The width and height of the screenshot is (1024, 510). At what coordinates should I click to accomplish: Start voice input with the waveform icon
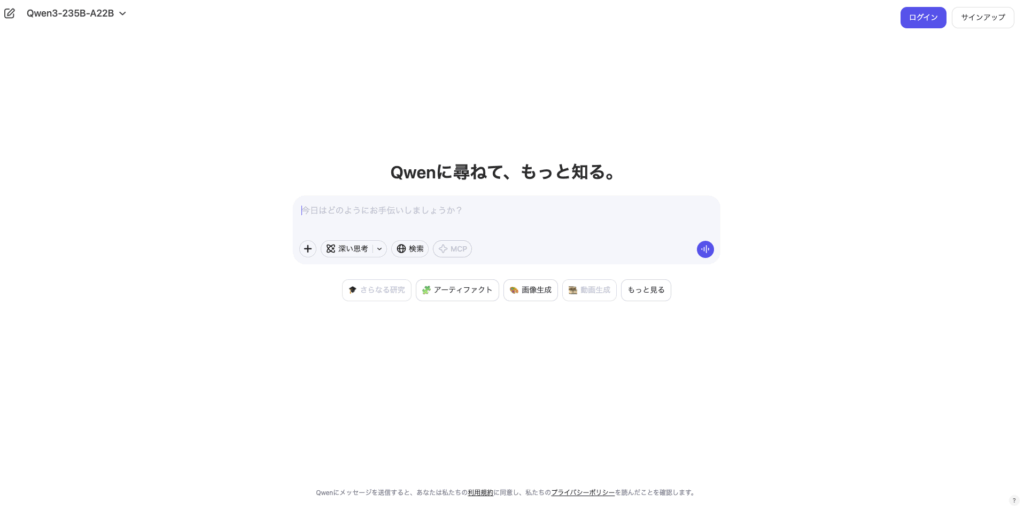pyautogui.click(x=705, y=249)
